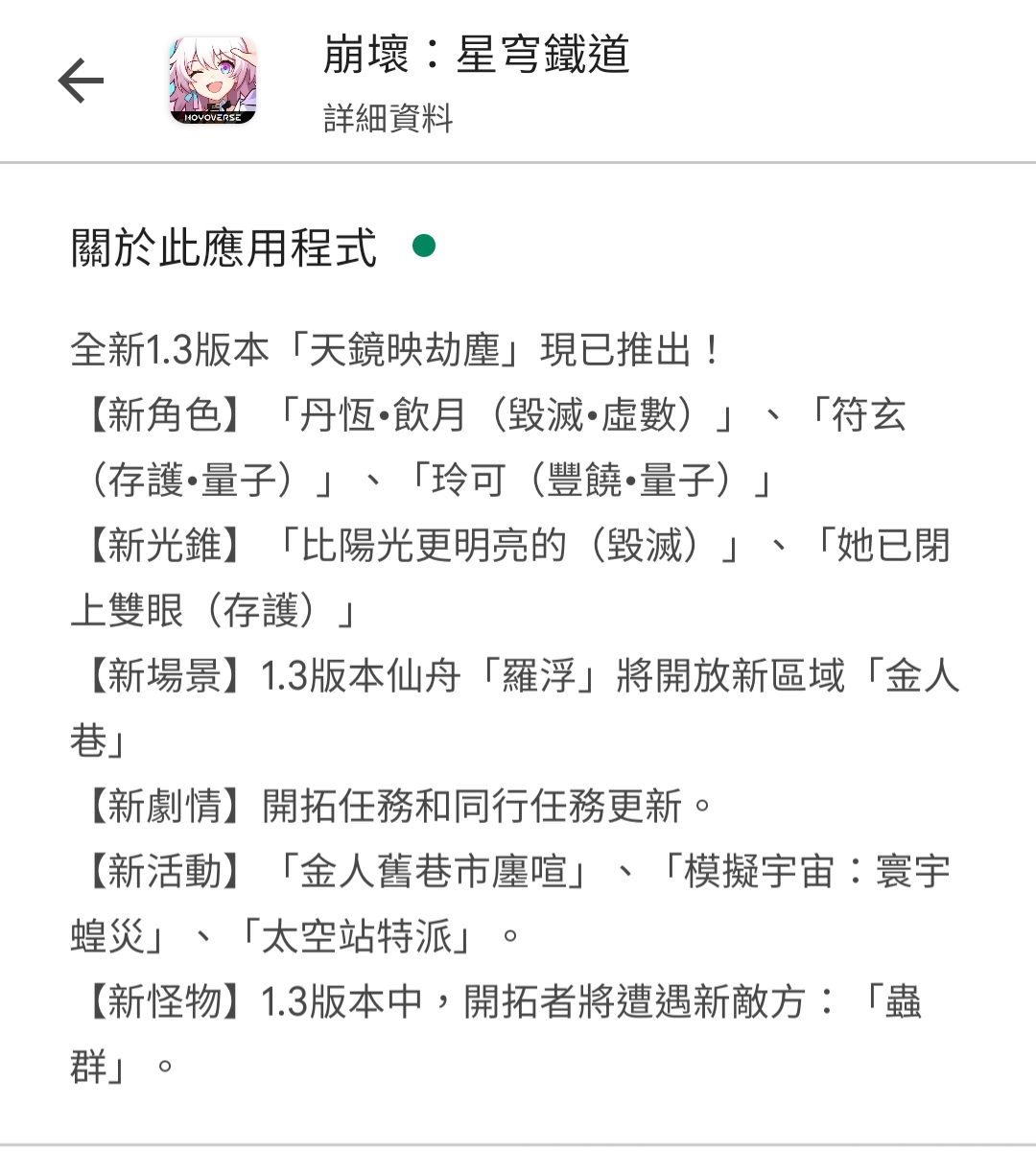
Task: Go back using the arrow icon
Action: [81, 82]
